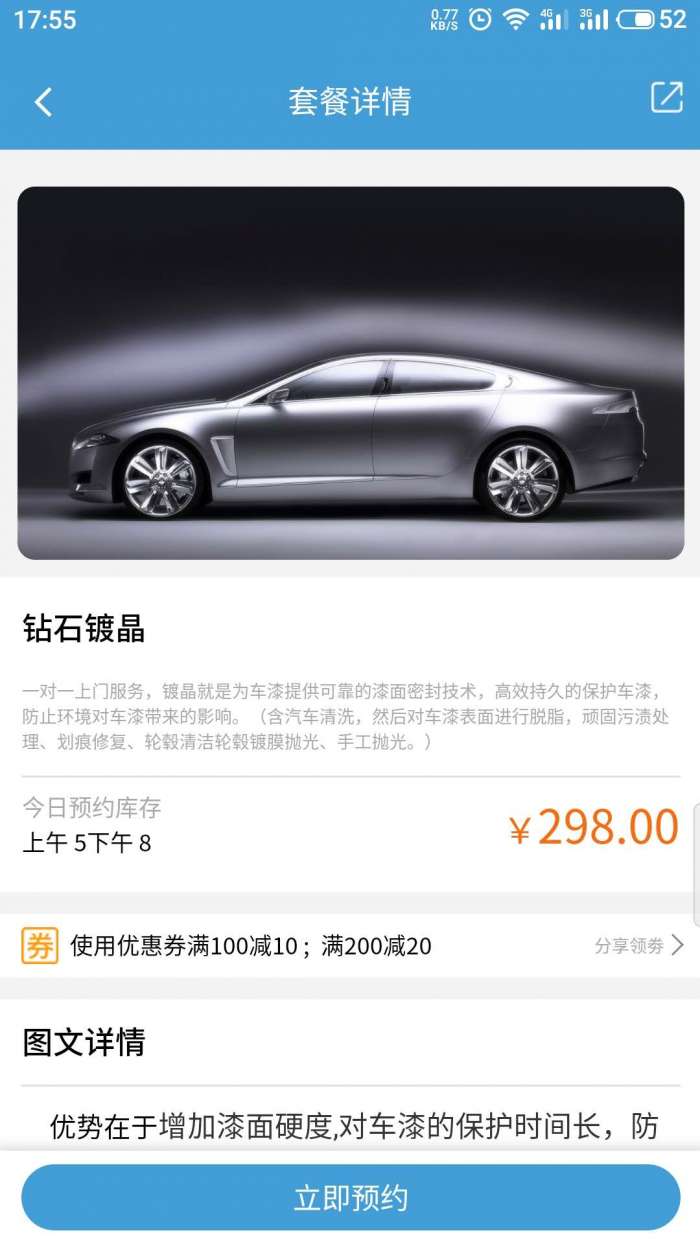The height and width of the screenshot is (1244, 700).
Task: Share this package via the top-right icon
Action: [x=667, y=97]
